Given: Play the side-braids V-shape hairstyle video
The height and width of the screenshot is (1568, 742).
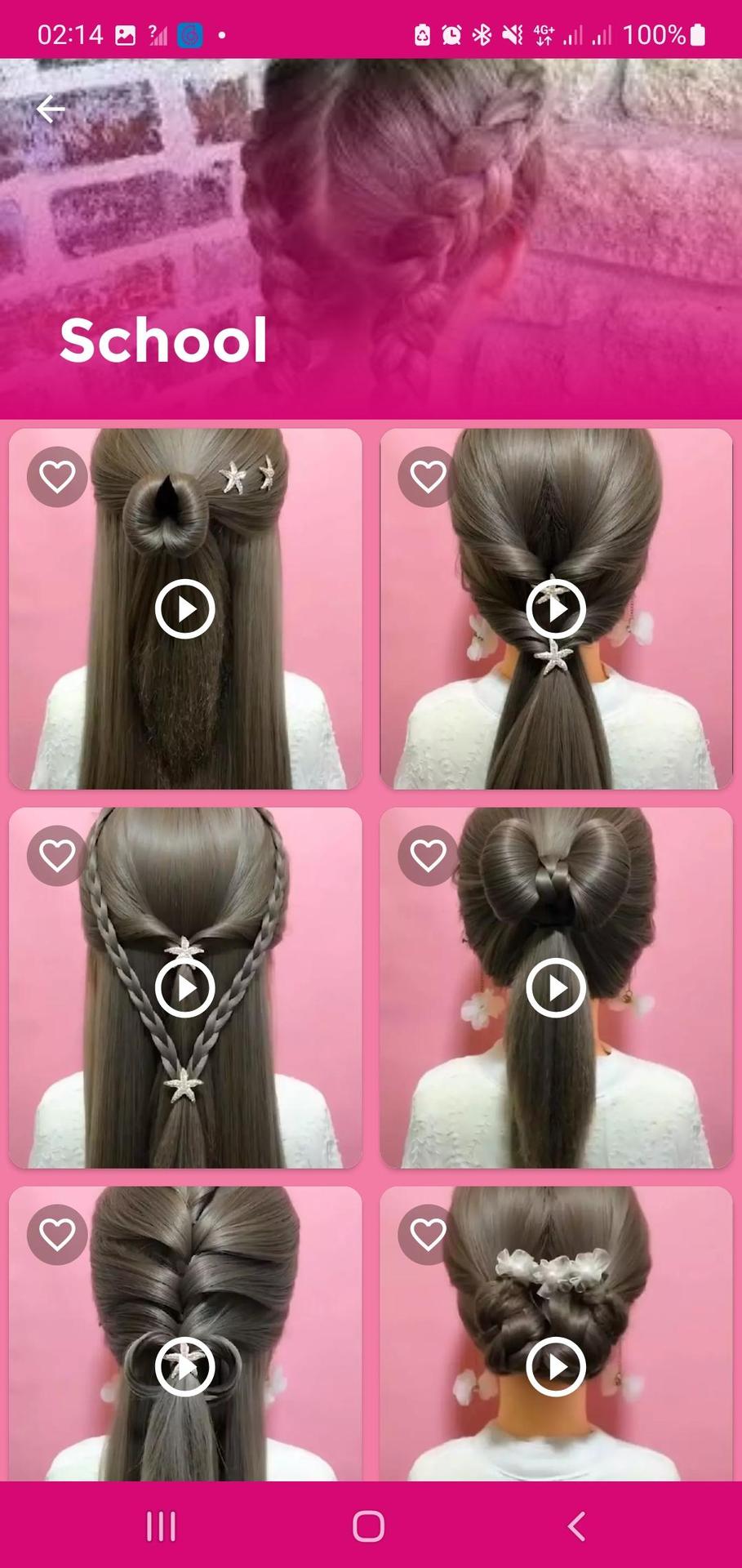Looking at the screenshot, I should pos(185,987).
